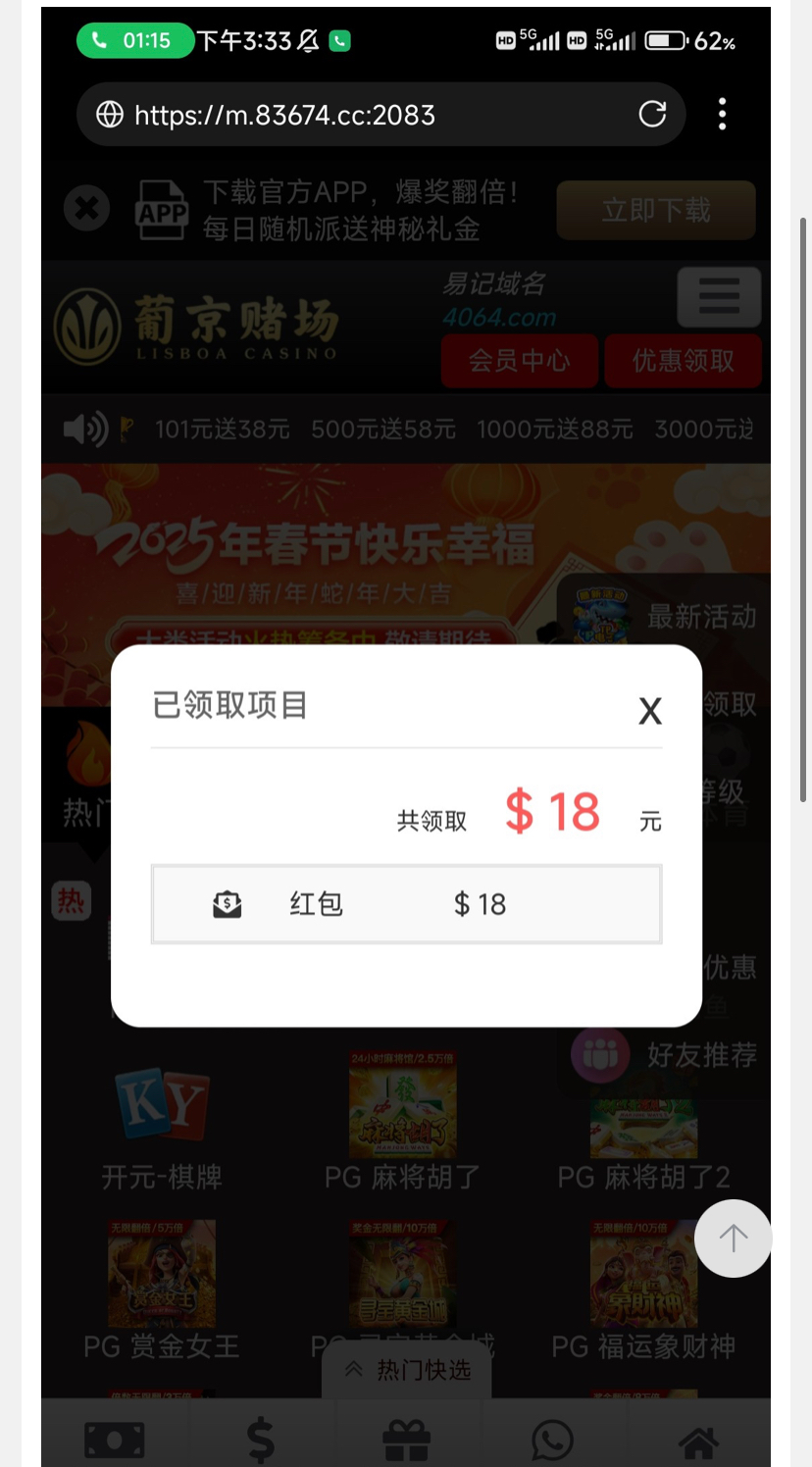Go to the home icon tab
Image resolution: width=812 pixels, height=1467 pixels.
(698, 1442)
